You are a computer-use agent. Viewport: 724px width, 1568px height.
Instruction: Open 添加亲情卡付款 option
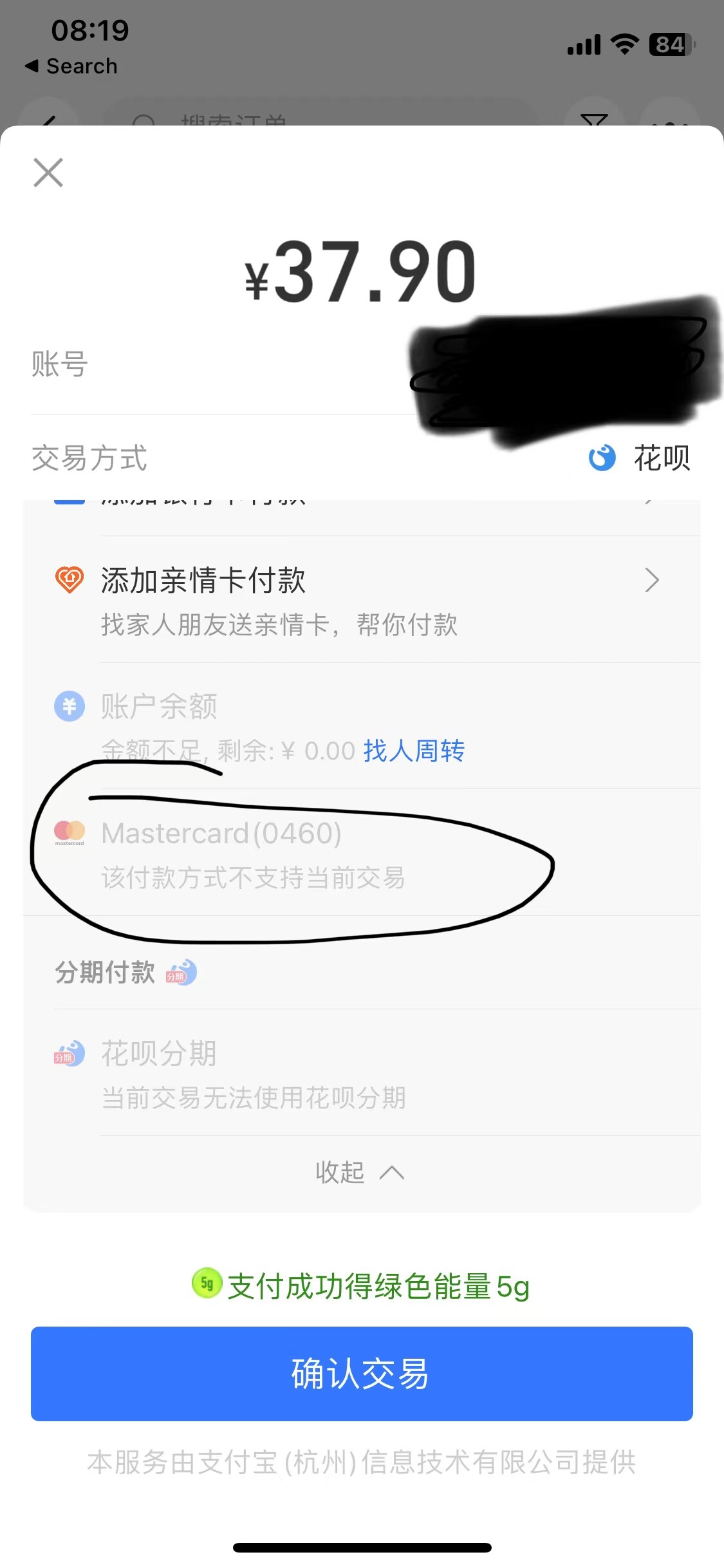[362, 600]
